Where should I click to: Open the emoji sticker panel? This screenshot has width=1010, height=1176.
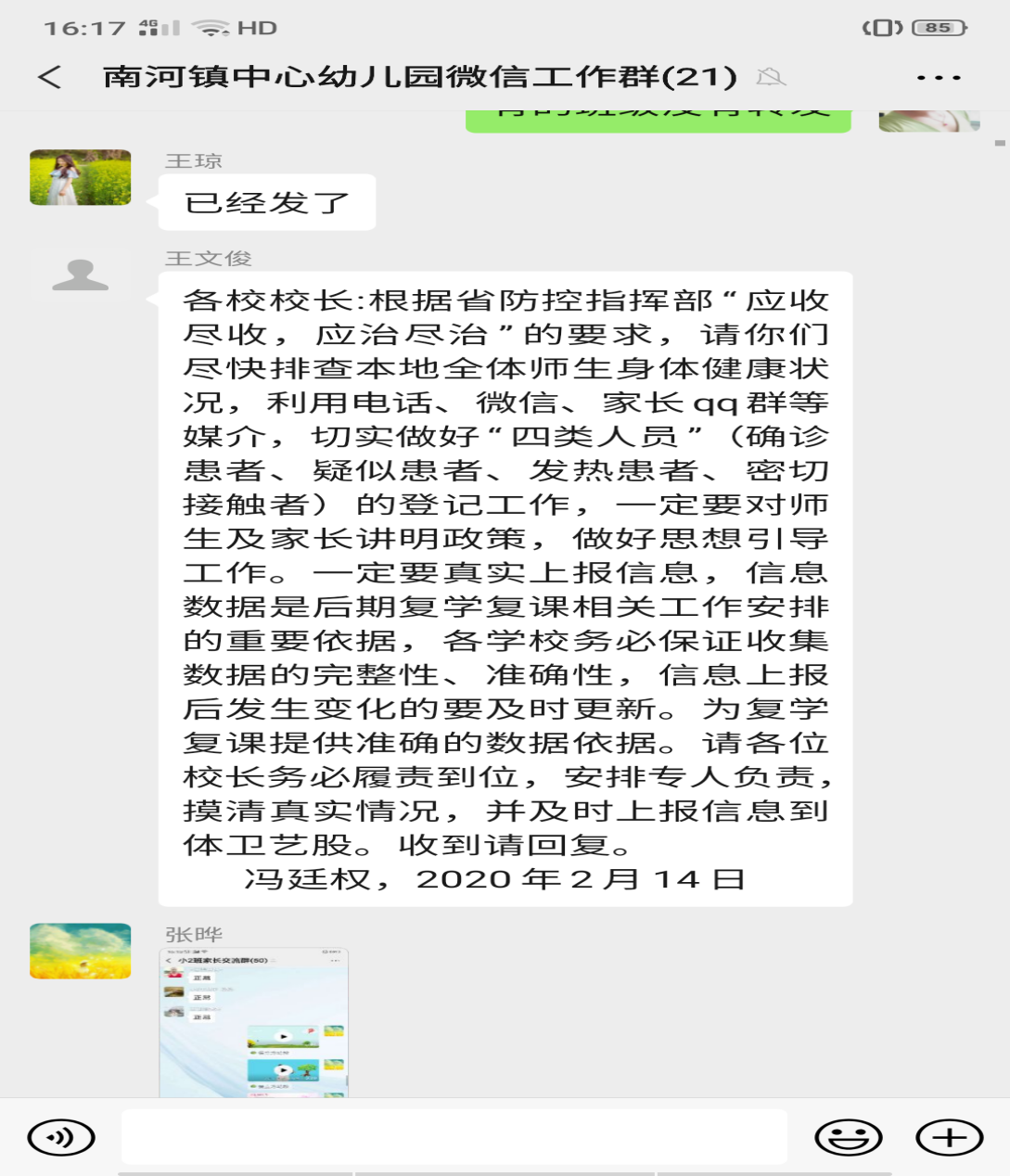[x=847, y=1137]
